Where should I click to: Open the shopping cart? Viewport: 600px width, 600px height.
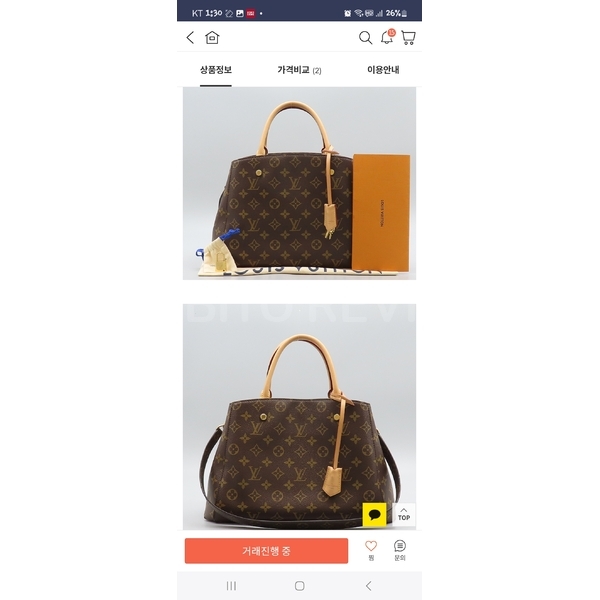click(408, 38)
